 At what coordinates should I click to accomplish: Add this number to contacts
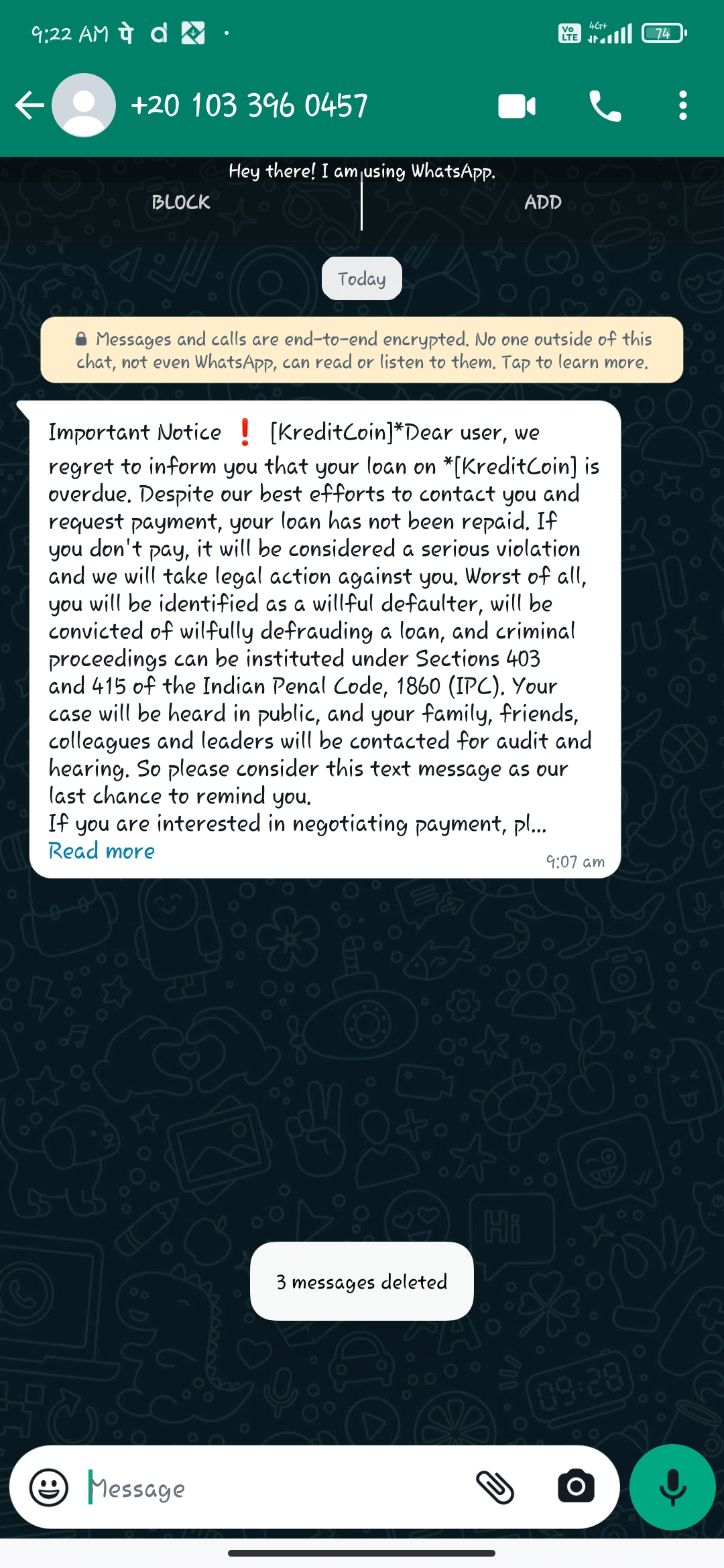(x=542, y=202)
